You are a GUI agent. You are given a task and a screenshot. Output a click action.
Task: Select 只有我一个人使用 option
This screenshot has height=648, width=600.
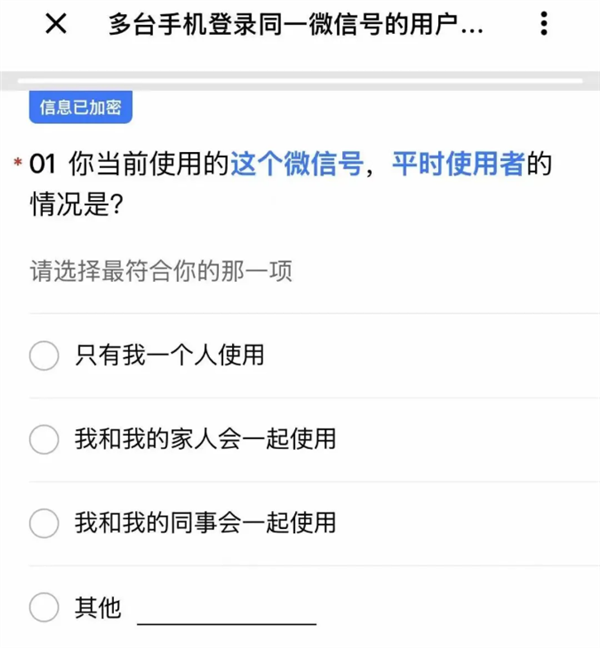(45, 355)
